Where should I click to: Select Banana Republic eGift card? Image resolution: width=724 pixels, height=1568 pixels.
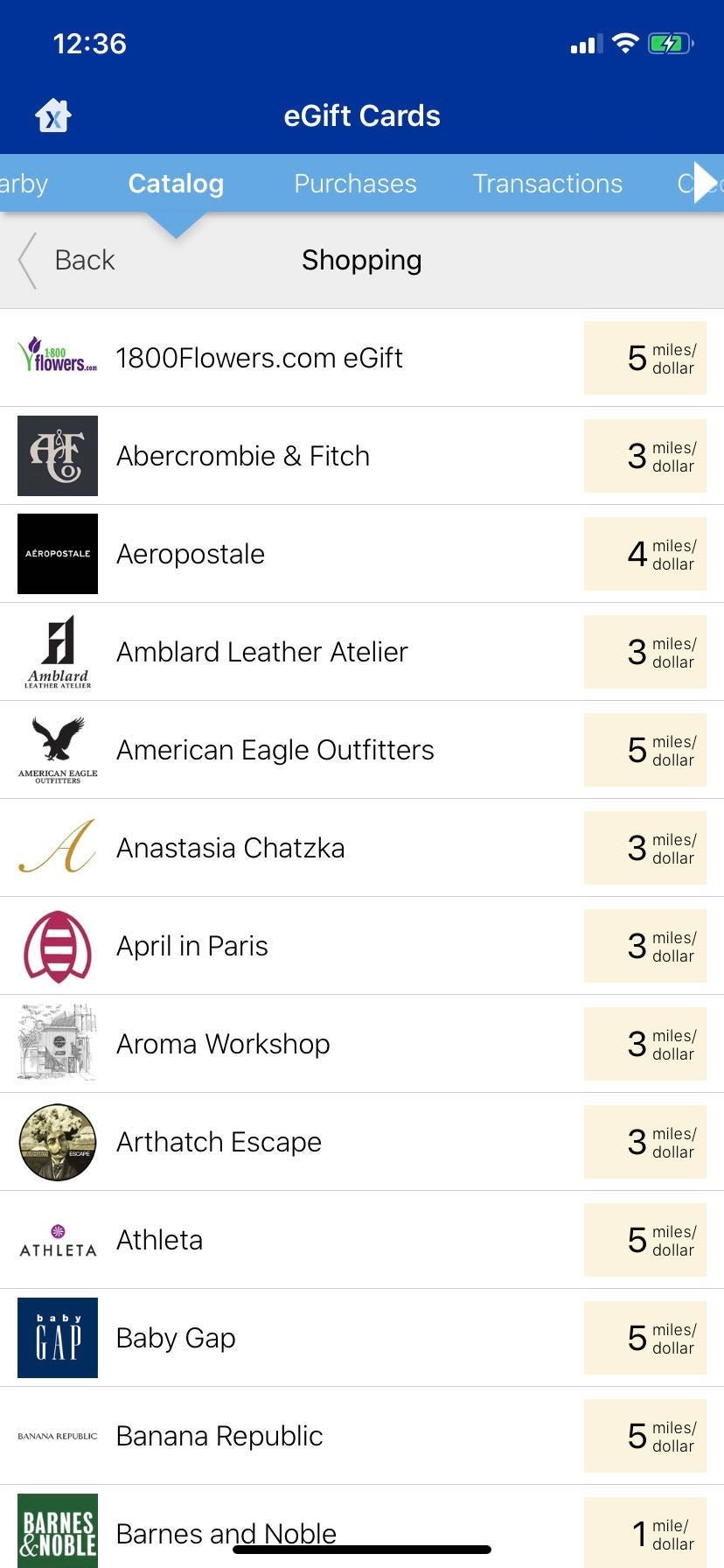pyautogui.click(x=219, y=1436)
